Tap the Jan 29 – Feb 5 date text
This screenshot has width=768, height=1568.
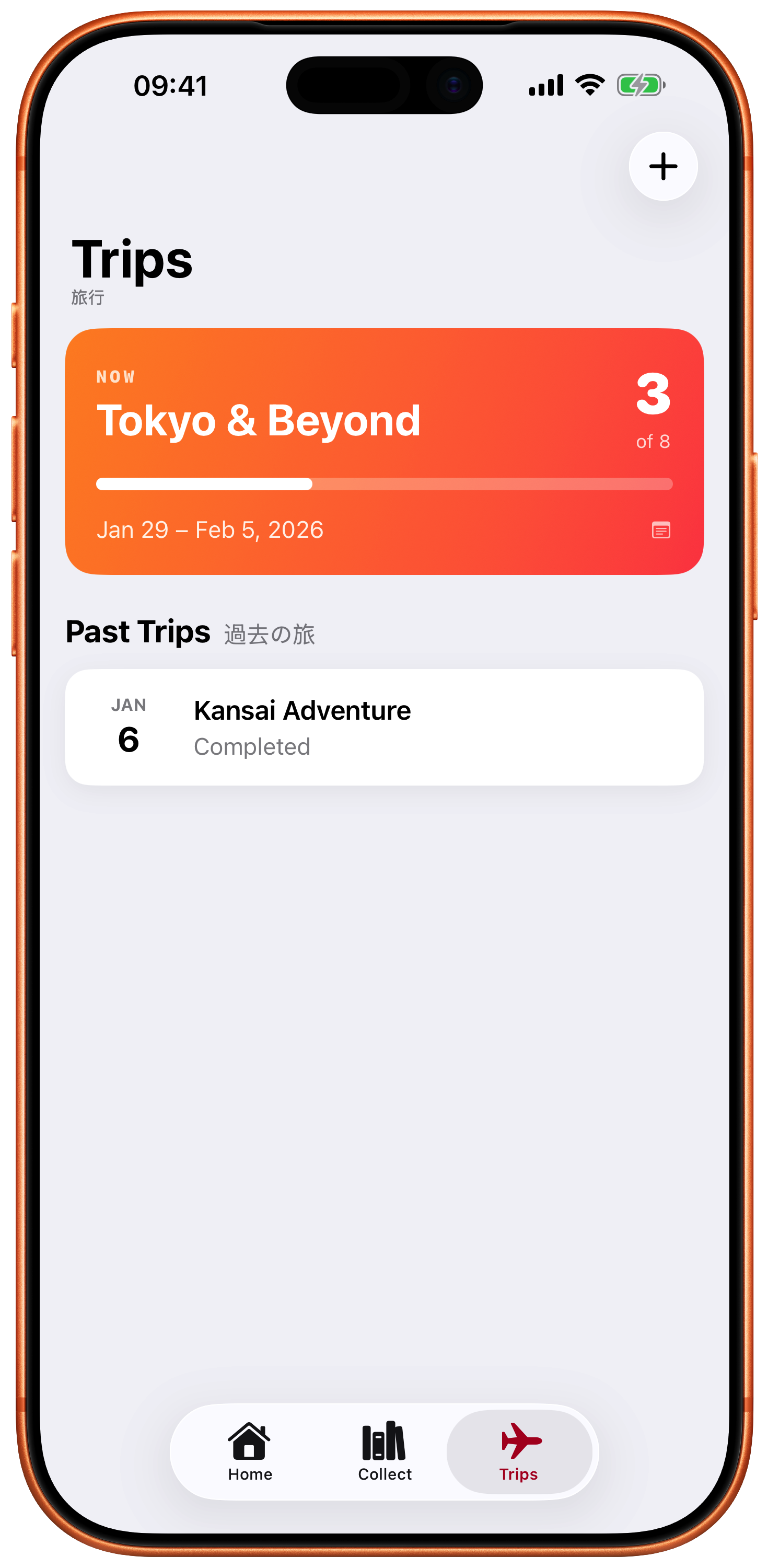211,529
